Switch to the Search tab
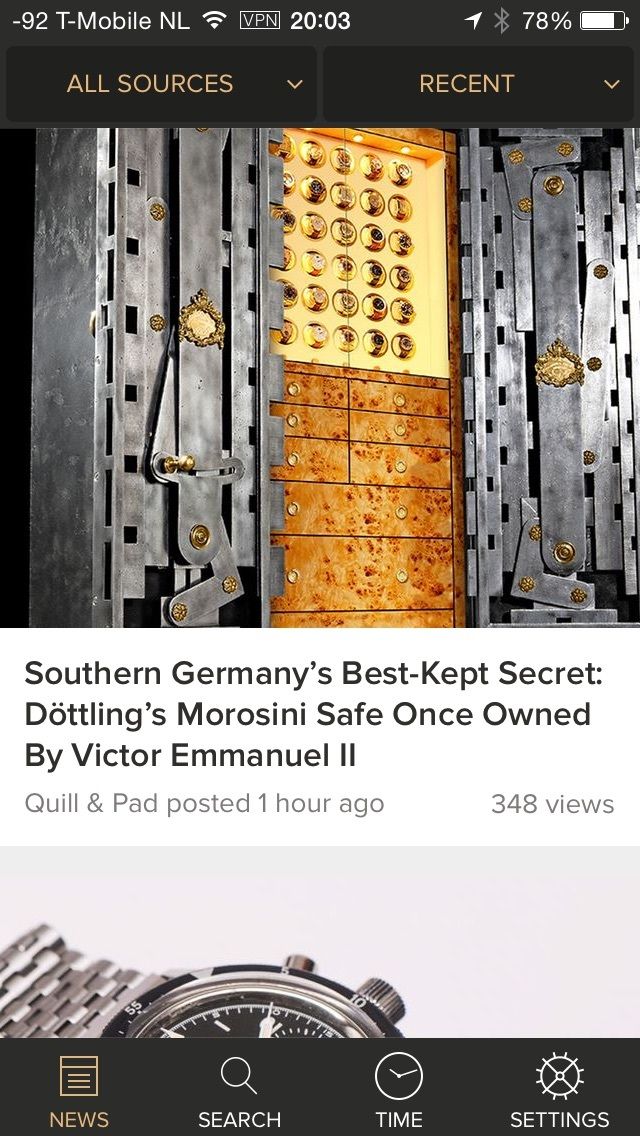The width and height of the screenshot is (640, 1136). click(239, 1090)
